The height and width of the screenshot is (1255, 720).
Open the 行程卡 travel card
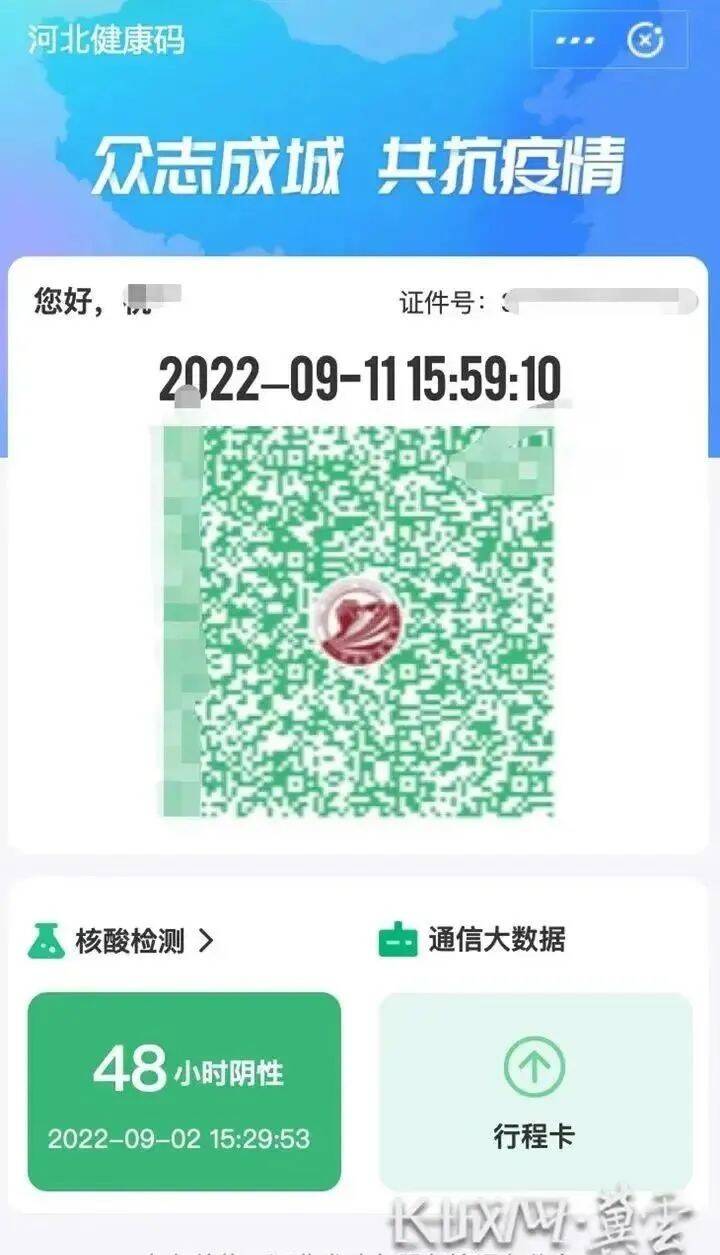pyautogui.click(x=535, y=1091)
